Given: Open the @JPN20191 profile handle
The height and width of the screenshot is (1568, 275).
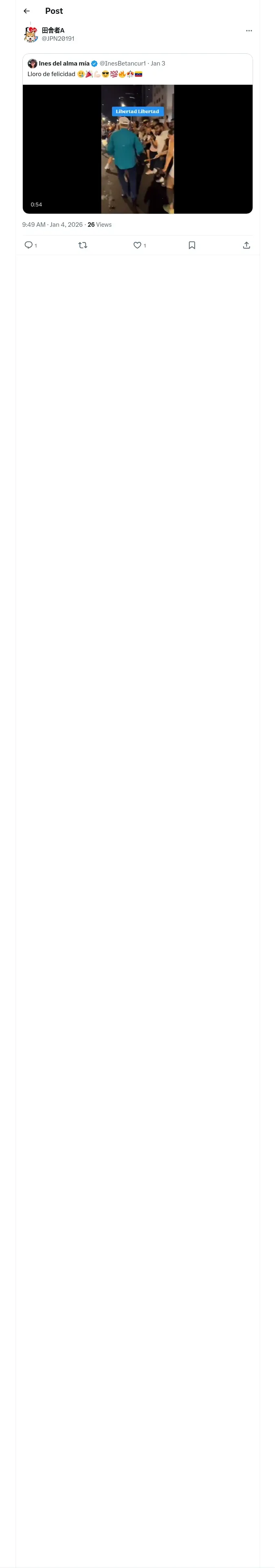Looking at the screenshot, I should [58, 39].
